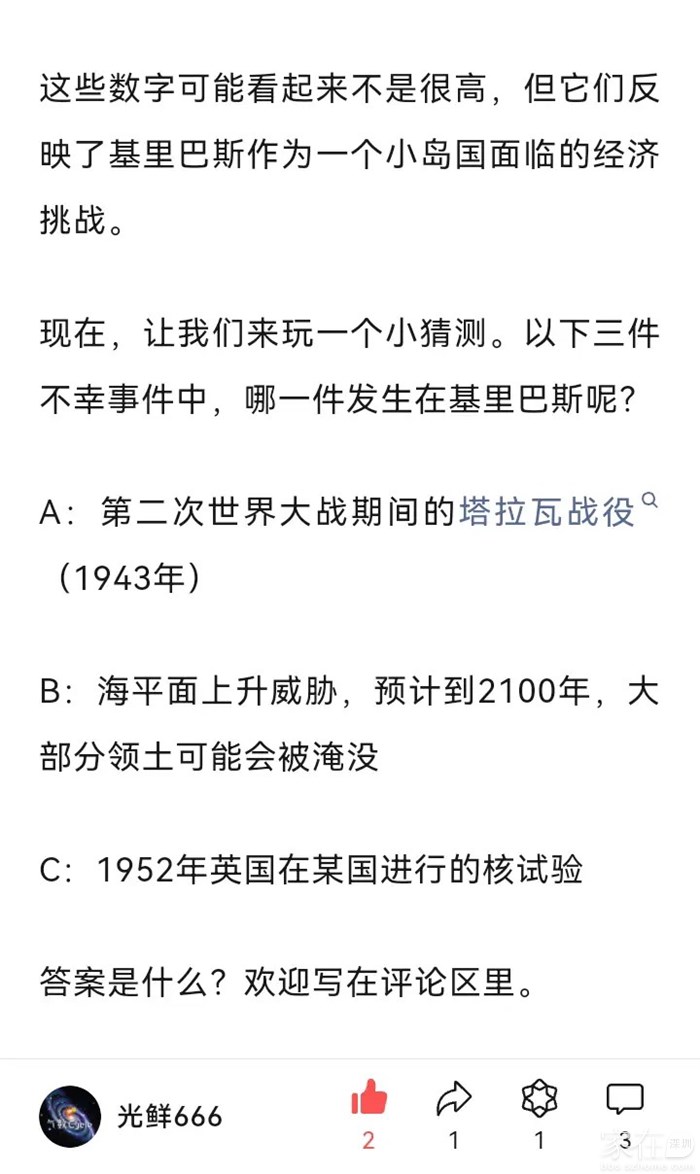Viewport: 700px width, 1174px height.
Task: Open the 塔拉瓦战役 search link
Action: (548, 512)
